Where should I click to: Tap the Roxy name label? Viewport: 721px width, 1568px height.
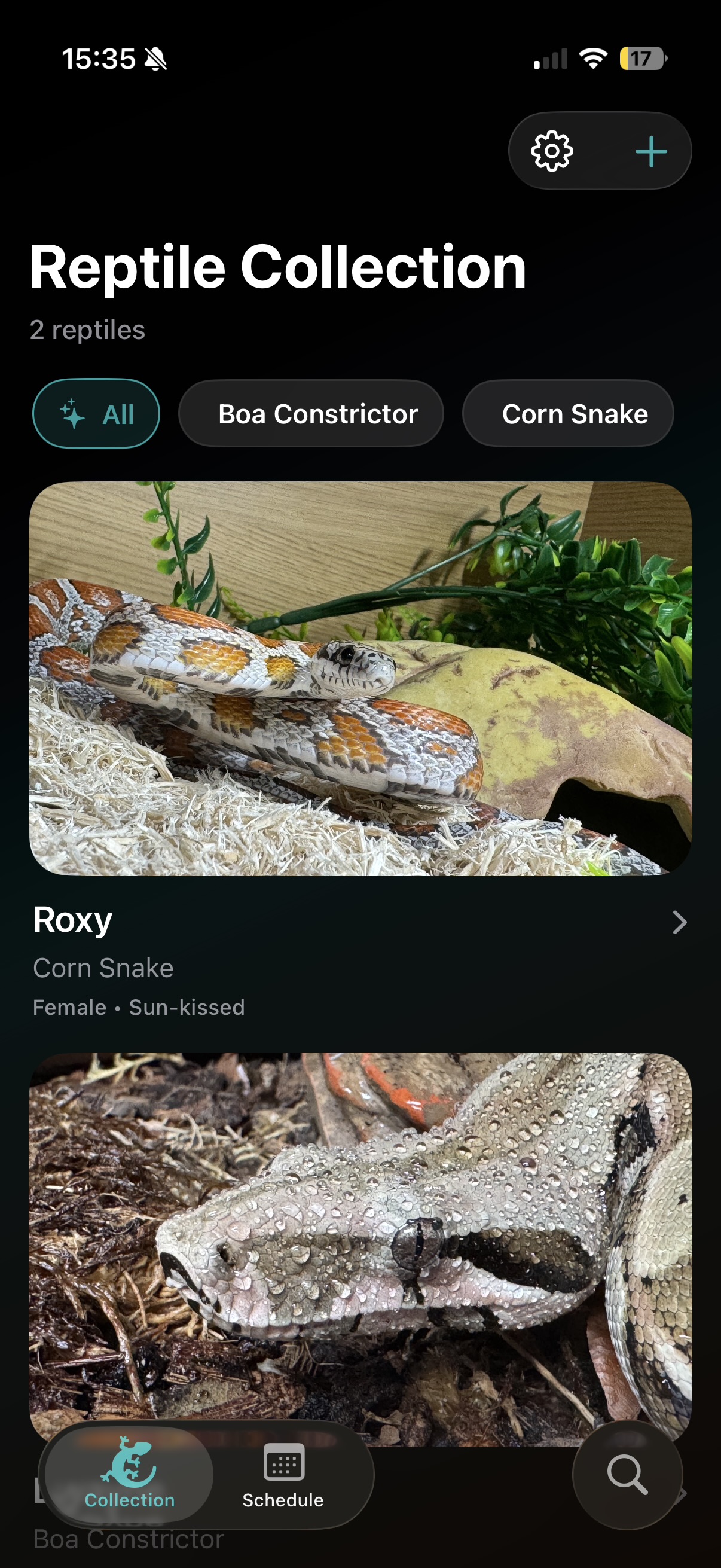pyautogui.click(x=72, y=921)
